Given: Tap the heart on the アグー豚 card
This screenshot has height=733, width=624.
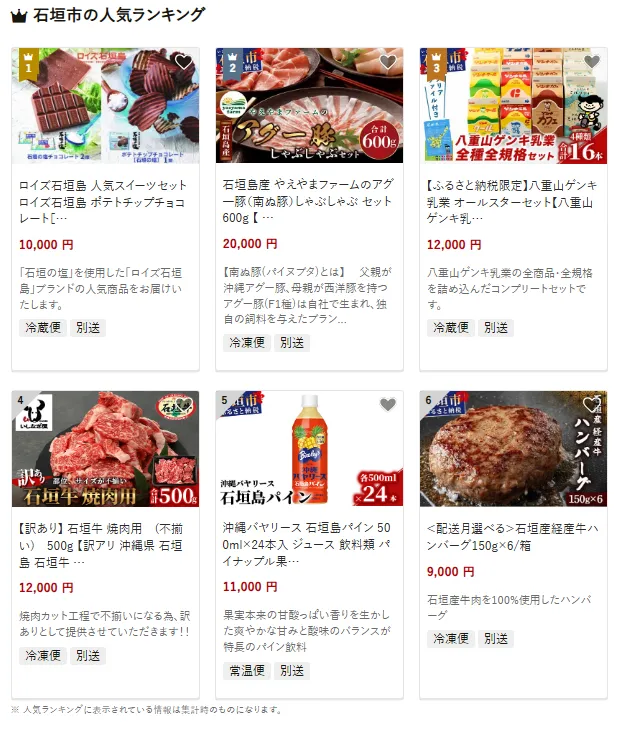Looking at the screenshot, I should 388,62.
